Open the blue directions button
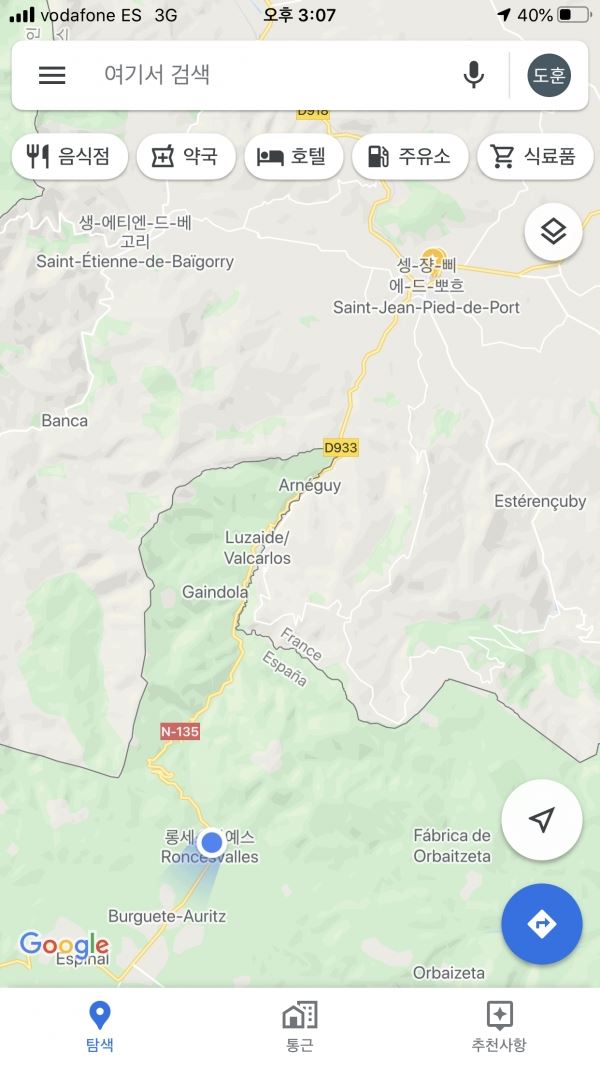This screenshot has width=600, height=1066. (541, 923)
